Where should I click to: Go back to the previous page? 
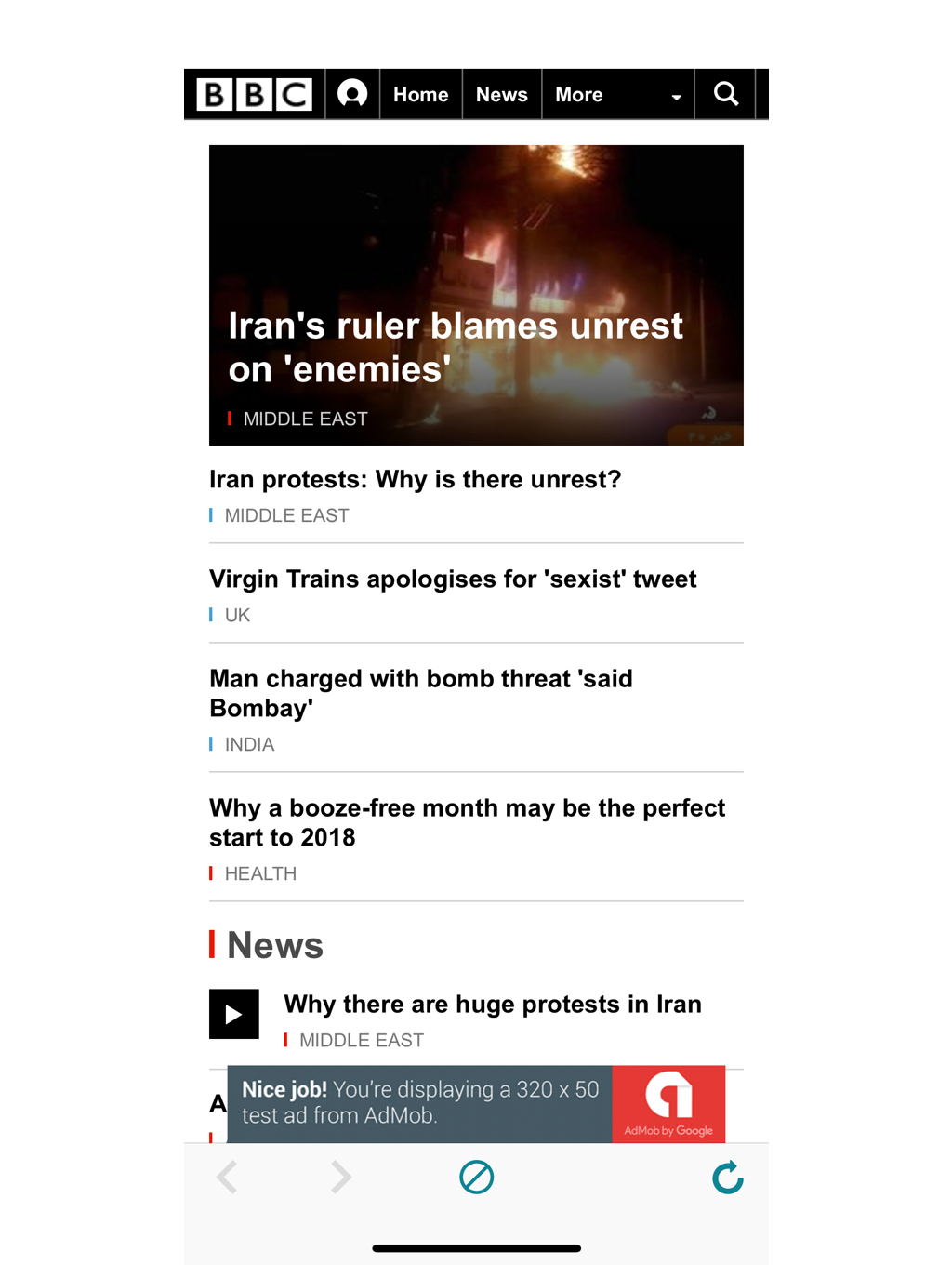pyautogui.click(x=227, y=1178)
